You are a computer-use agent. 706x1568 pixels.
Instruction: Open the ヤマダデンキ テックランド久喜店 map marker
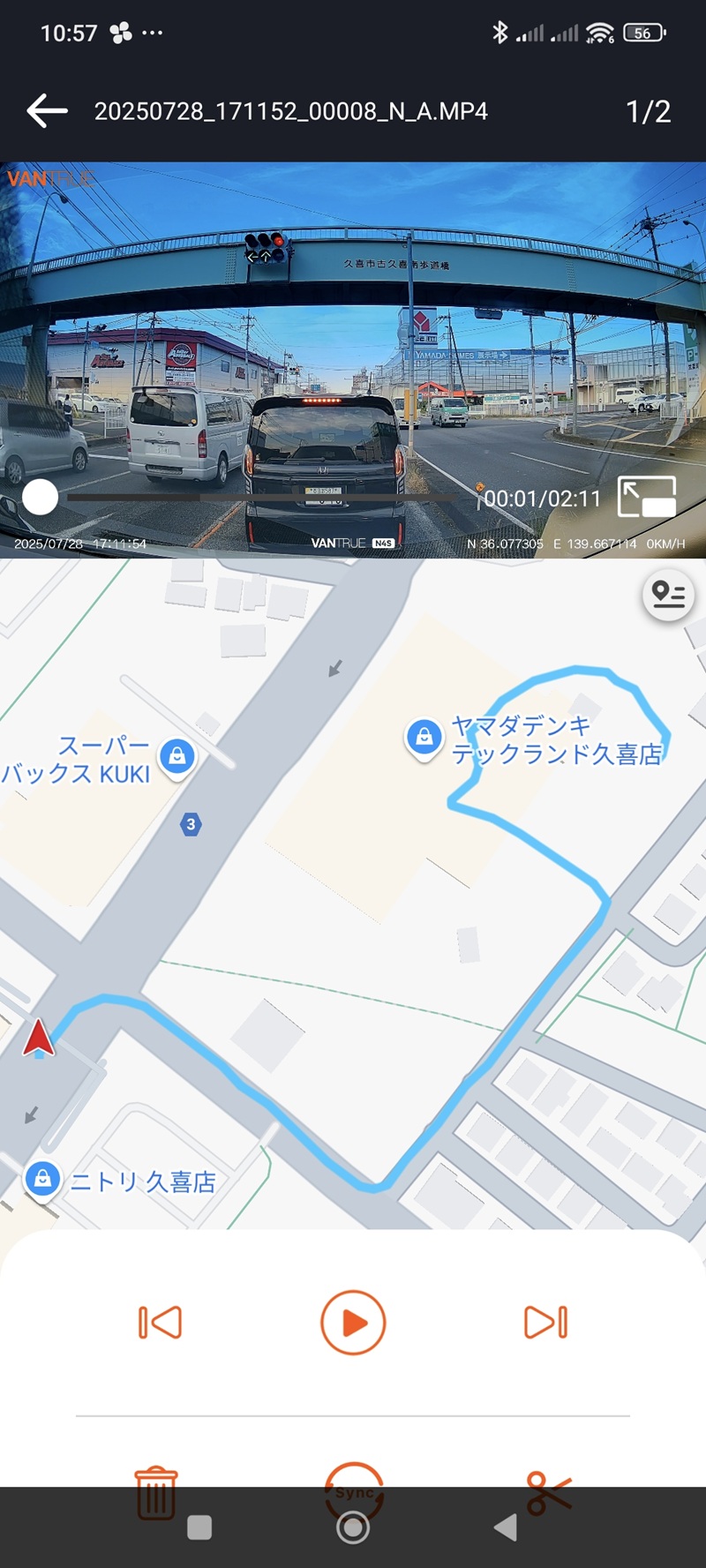424,739
